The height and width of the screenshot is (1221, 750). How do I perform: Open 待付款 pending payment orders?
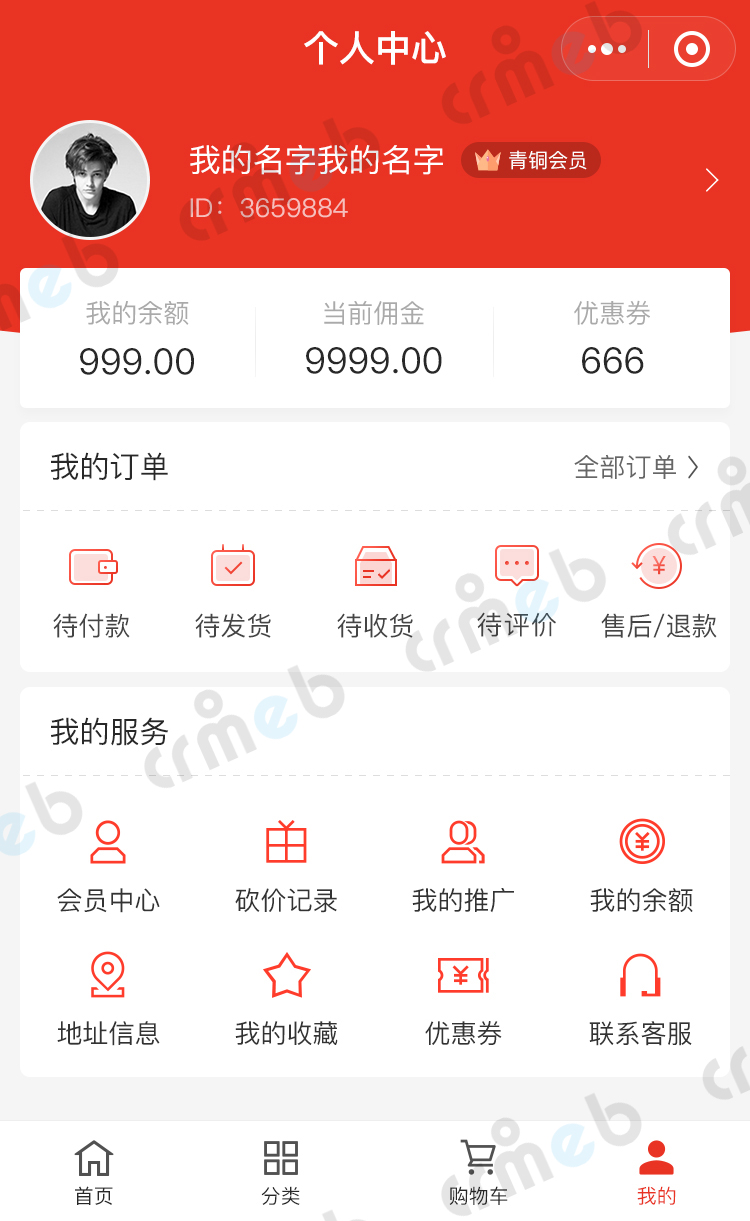pyautogui.click(x=92, y=592)
